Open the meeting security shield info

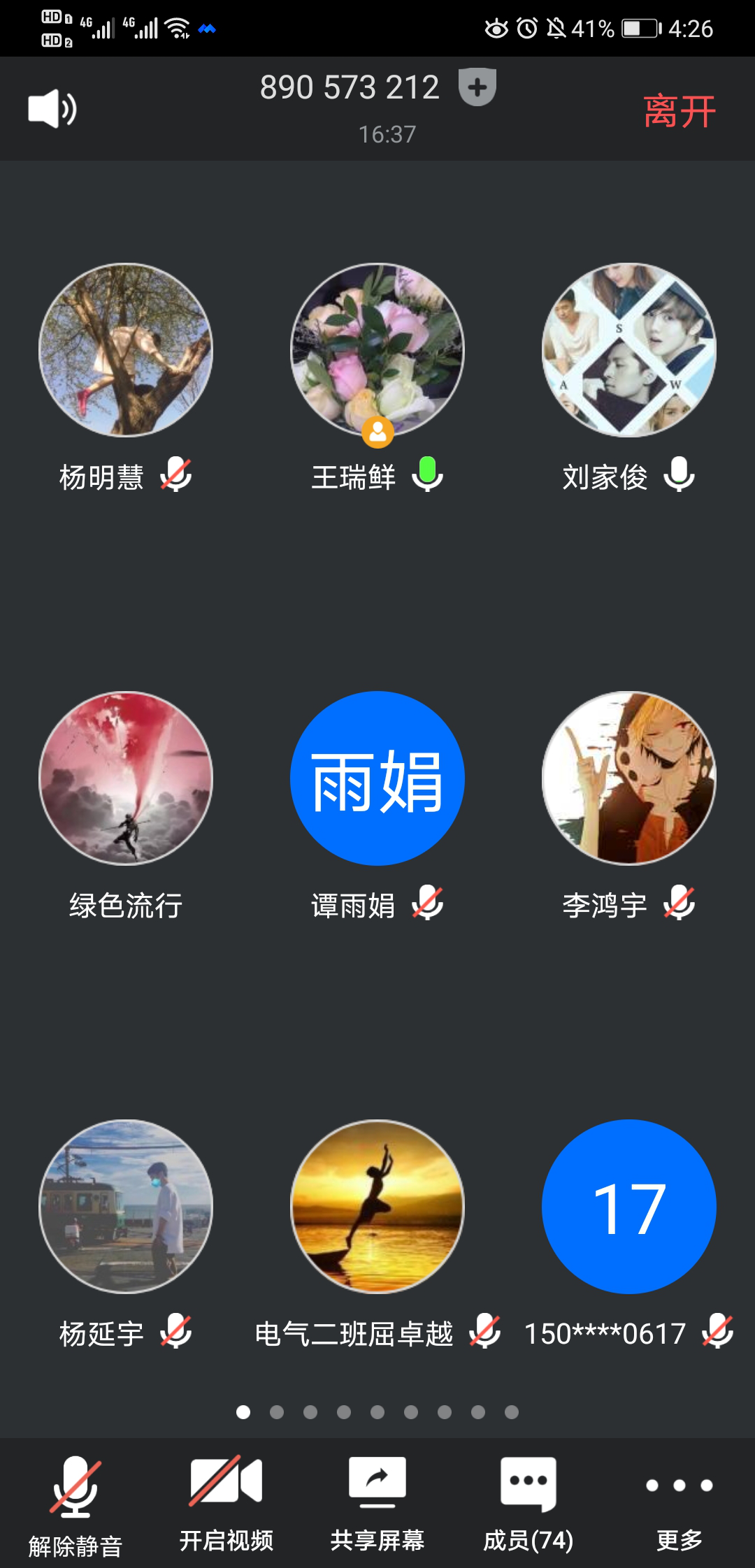click(477, 87)
